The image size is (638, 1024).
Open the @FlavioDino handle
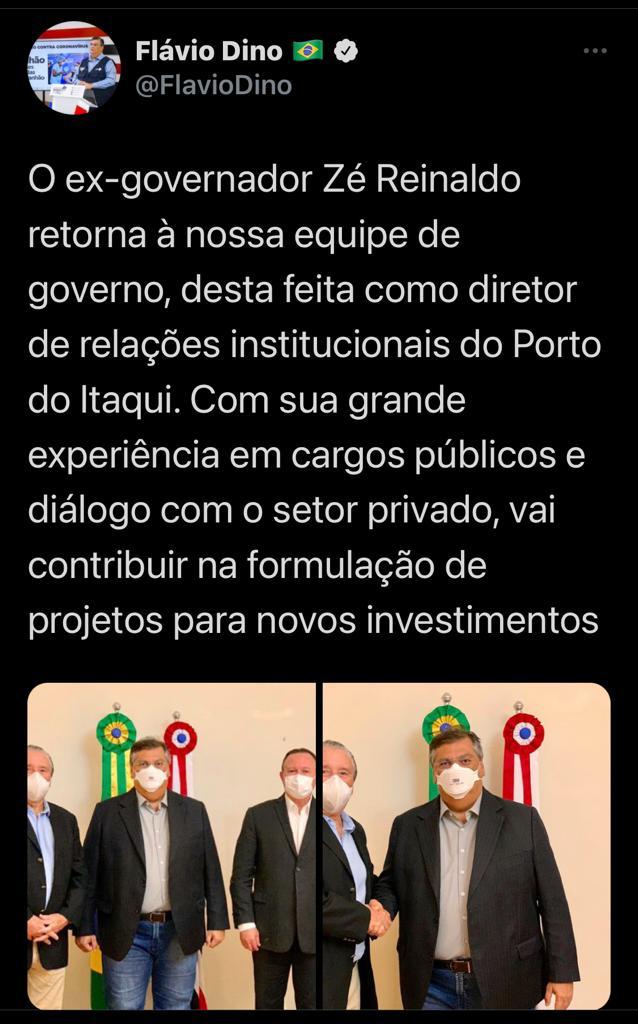[214, 86]
